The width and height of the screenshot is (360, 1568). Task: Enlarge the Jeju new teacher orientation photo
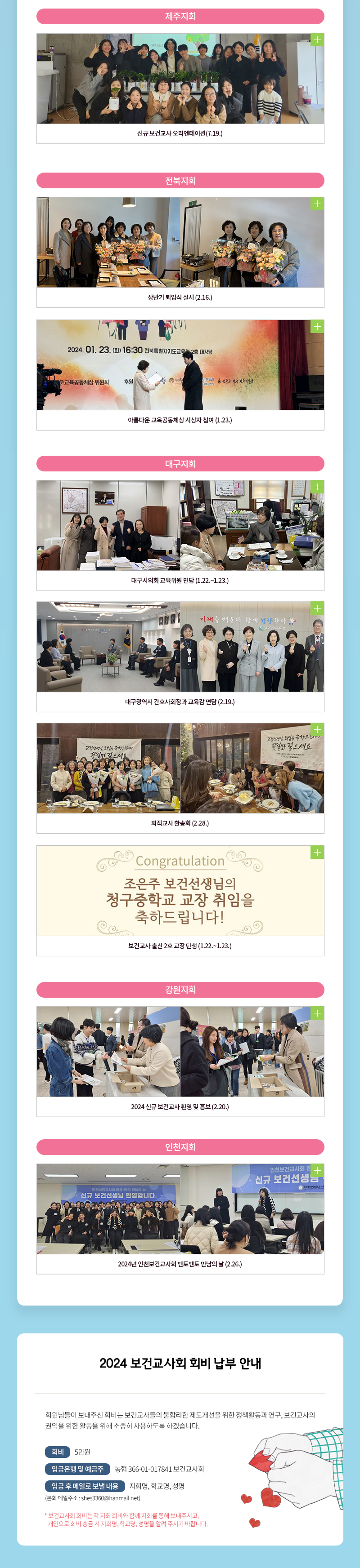317,40
